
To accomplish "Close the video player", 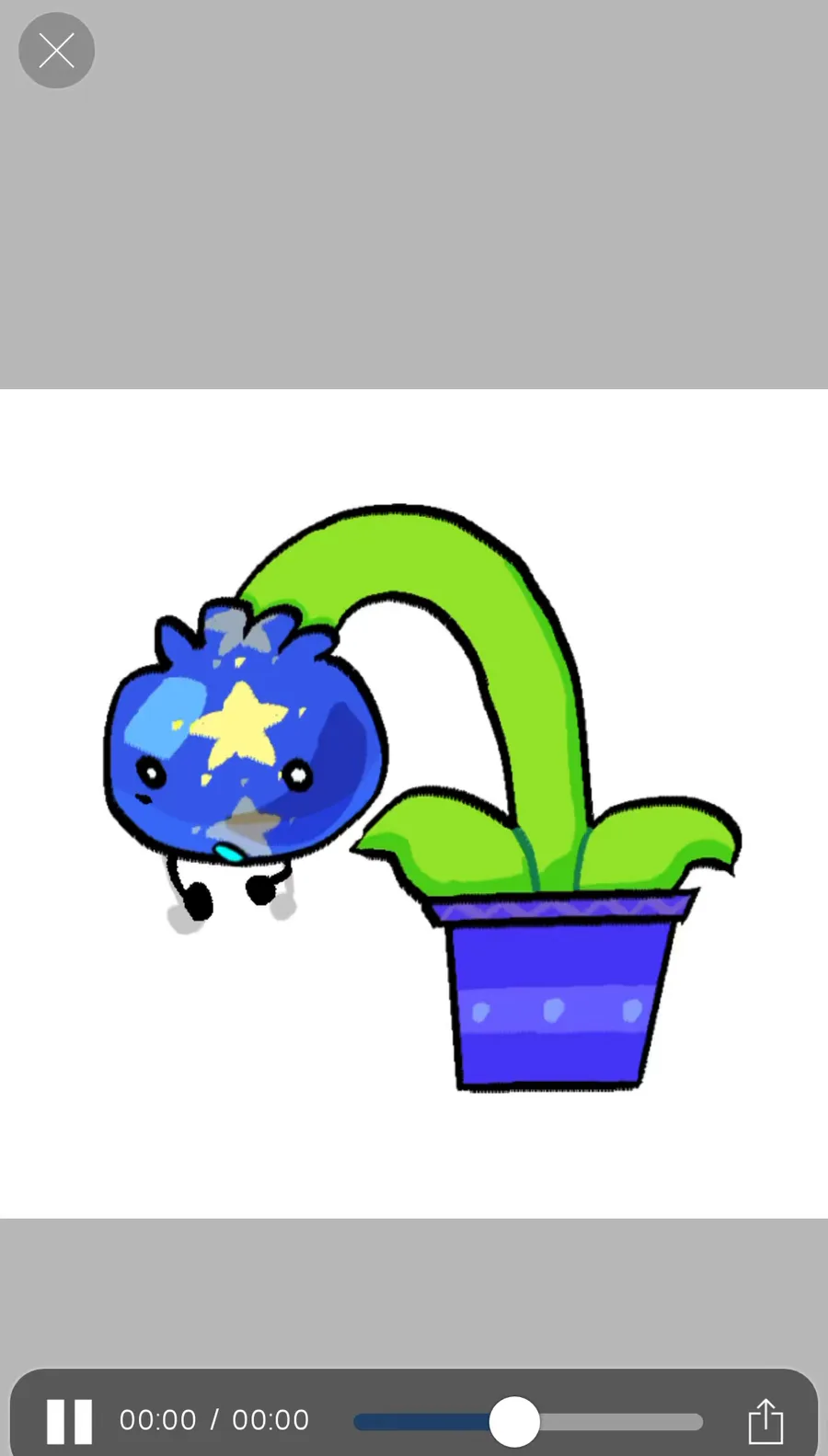I will [x=56, y=51].
